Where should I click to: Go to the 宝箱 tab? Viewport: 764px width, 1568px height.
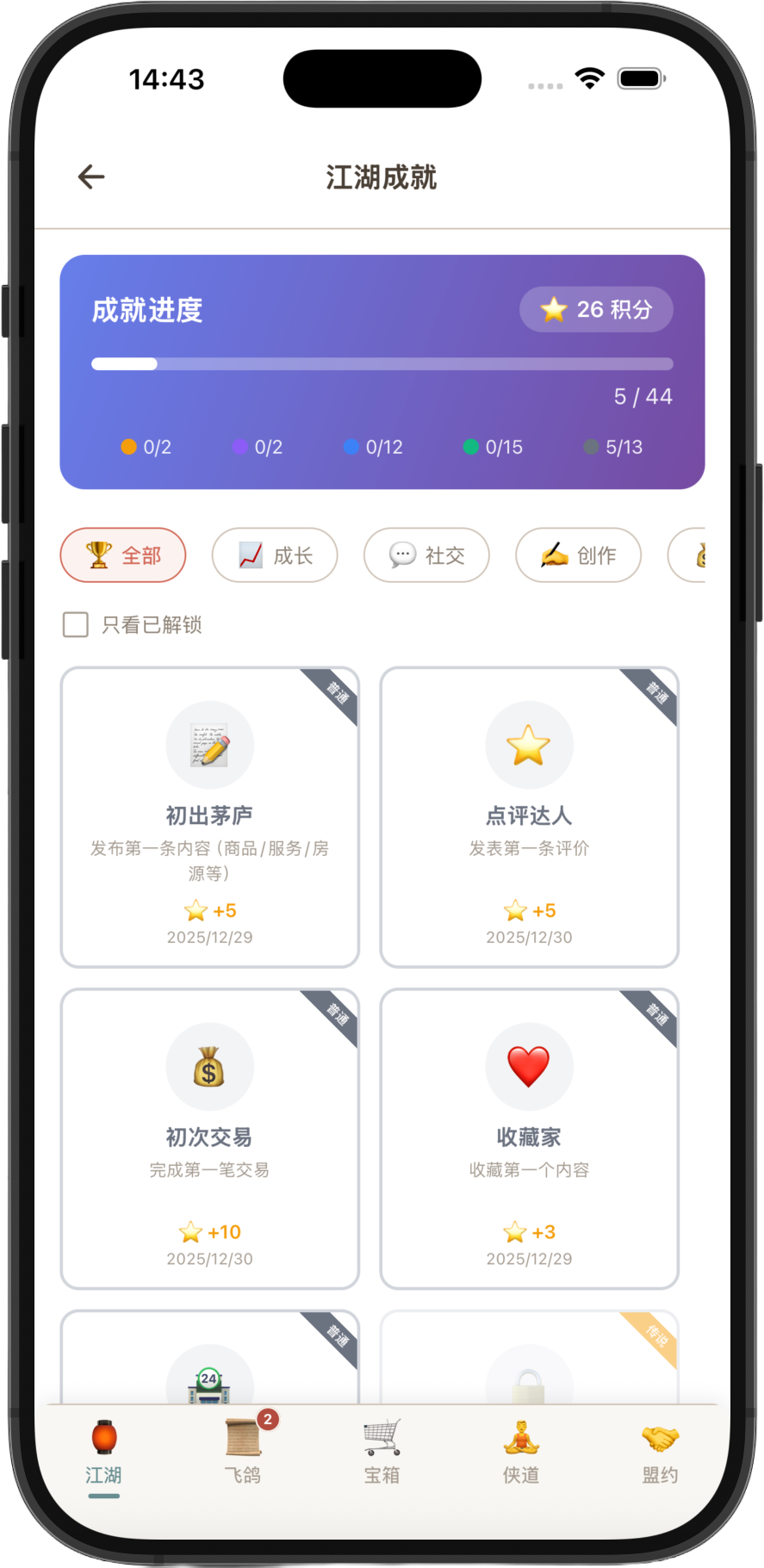pos(382,1453)
